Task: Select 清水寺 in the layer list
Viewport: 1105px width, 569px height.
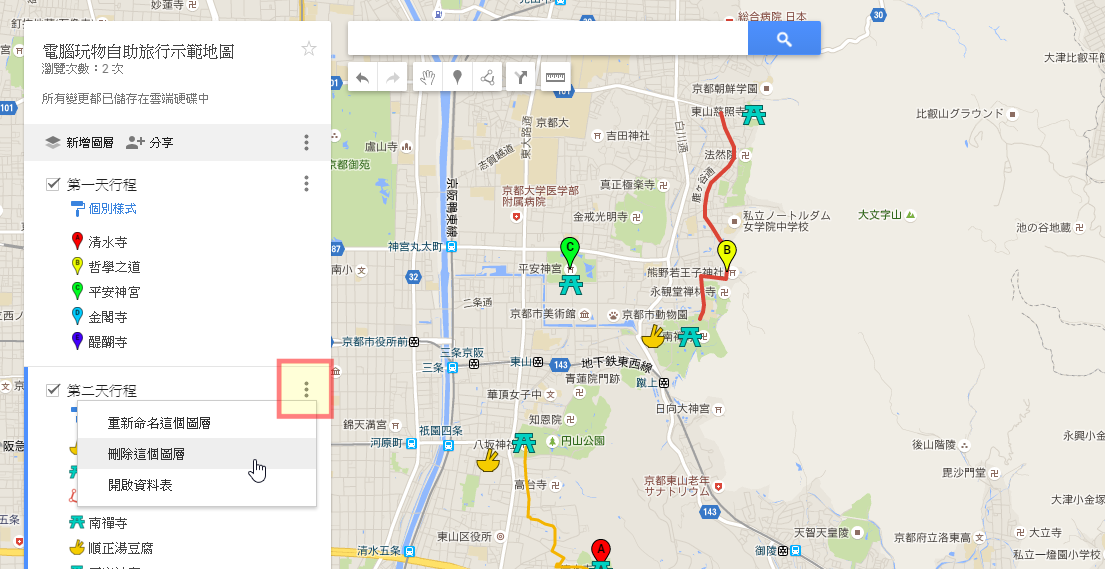Action: 107,242
